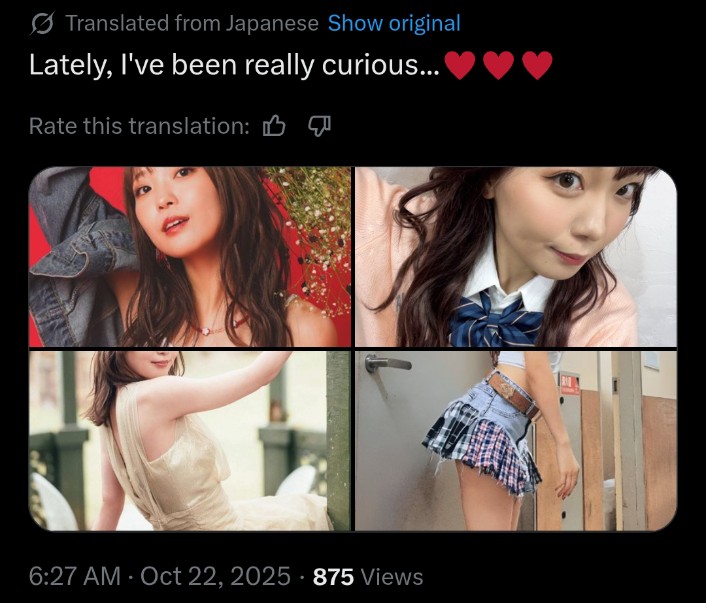Open the photo with plaid skirt
706x603 pixels.
click(x=515, y=440)
